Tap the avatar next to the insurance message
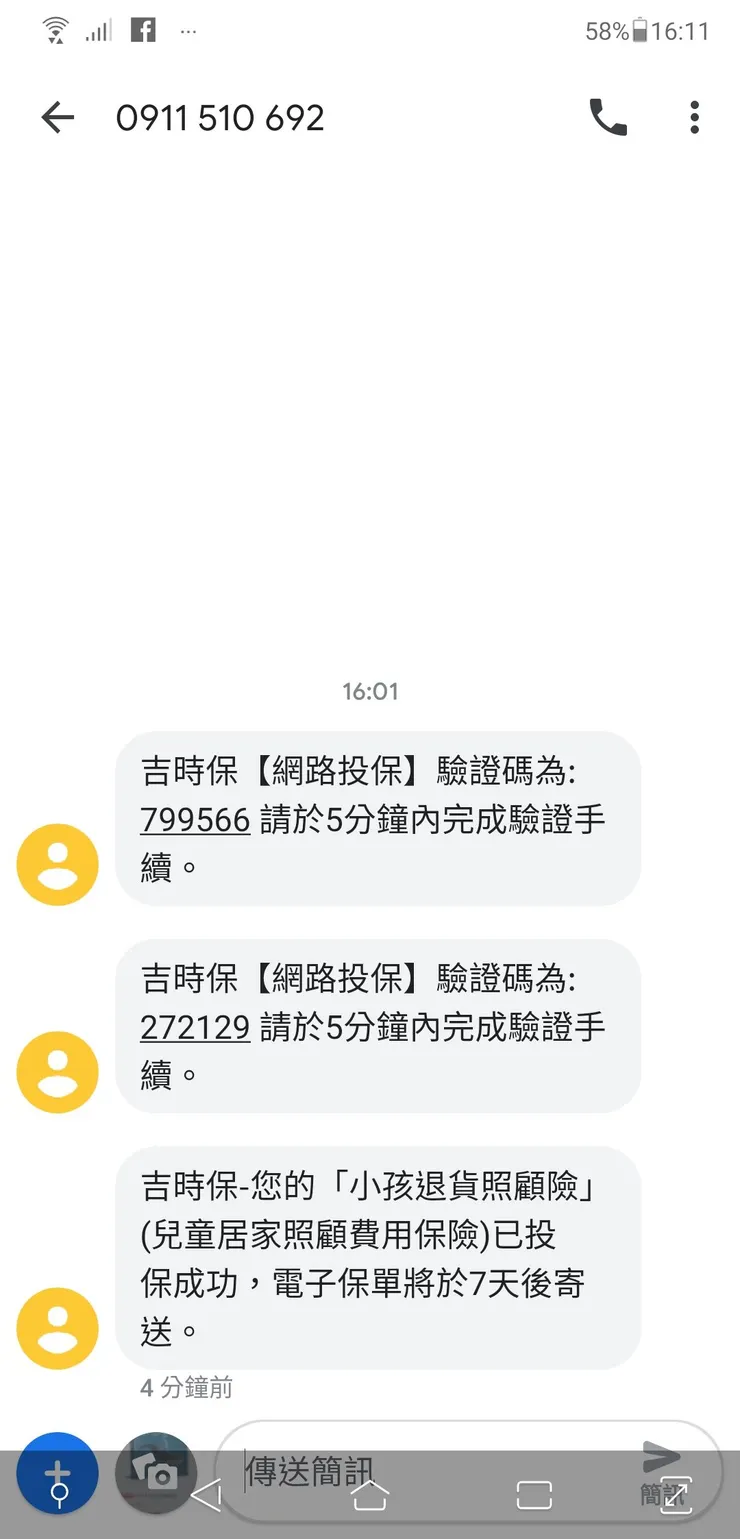 pos(57,1327)
